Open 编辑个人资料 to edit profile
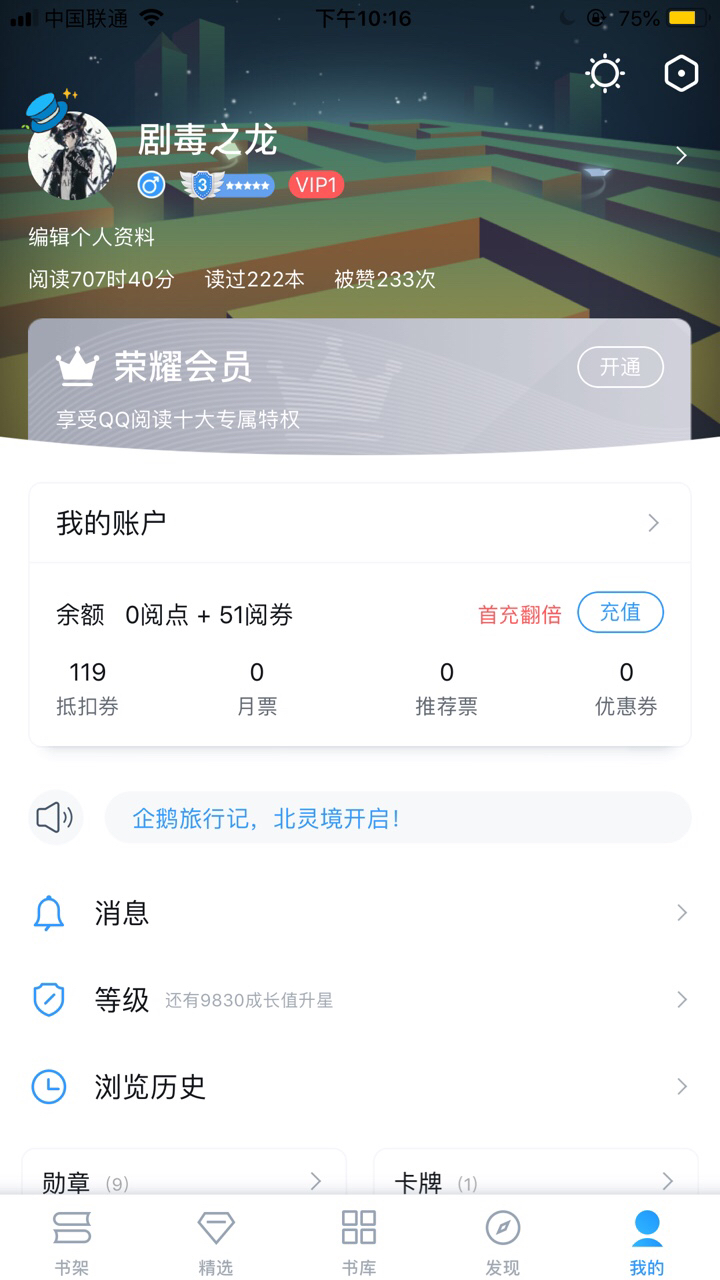The width and height of the screenshot is (720, 1280). 92,237
